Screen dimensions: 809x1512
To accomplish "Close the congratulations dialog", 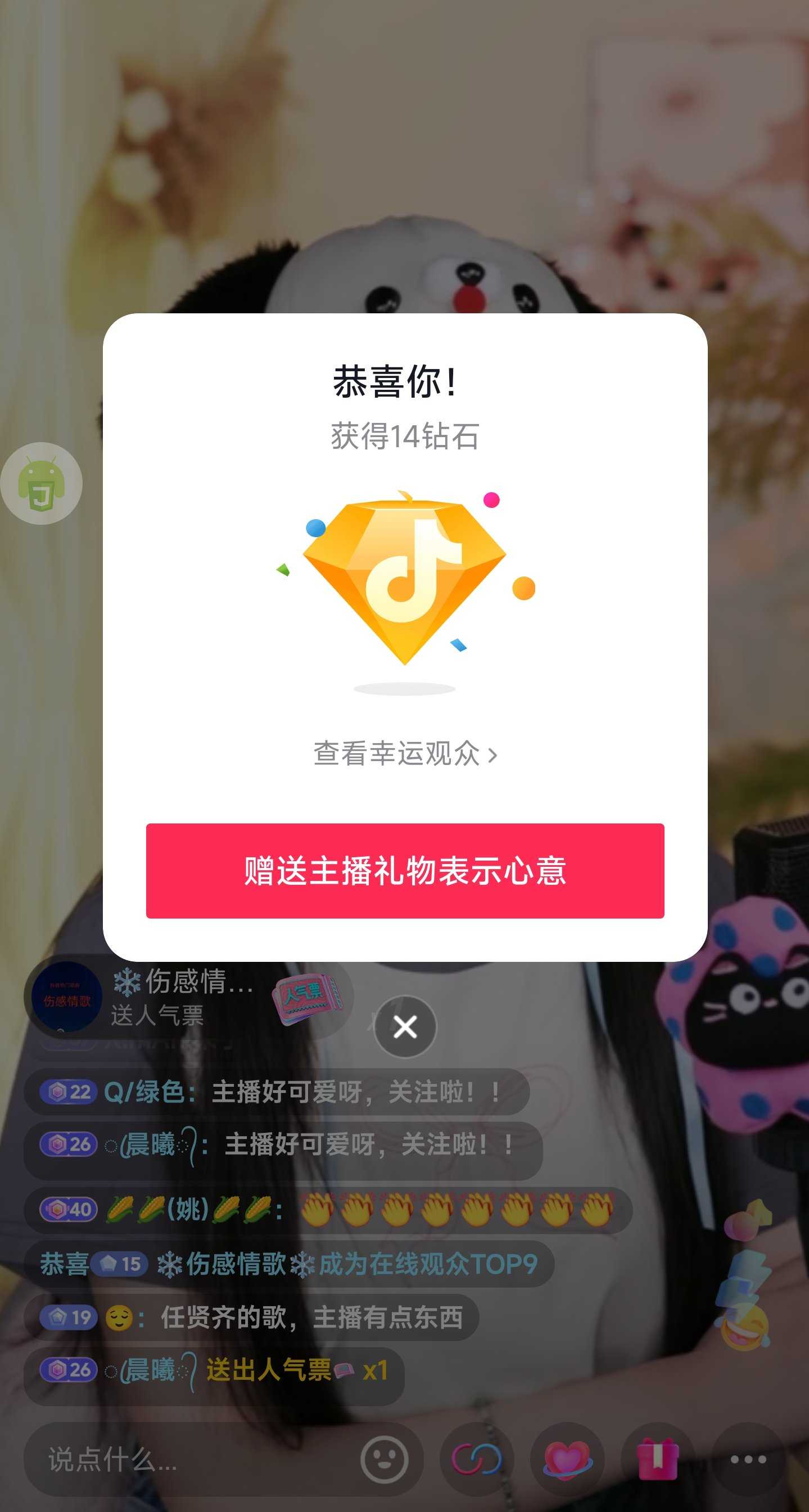I will point(405,1027).
